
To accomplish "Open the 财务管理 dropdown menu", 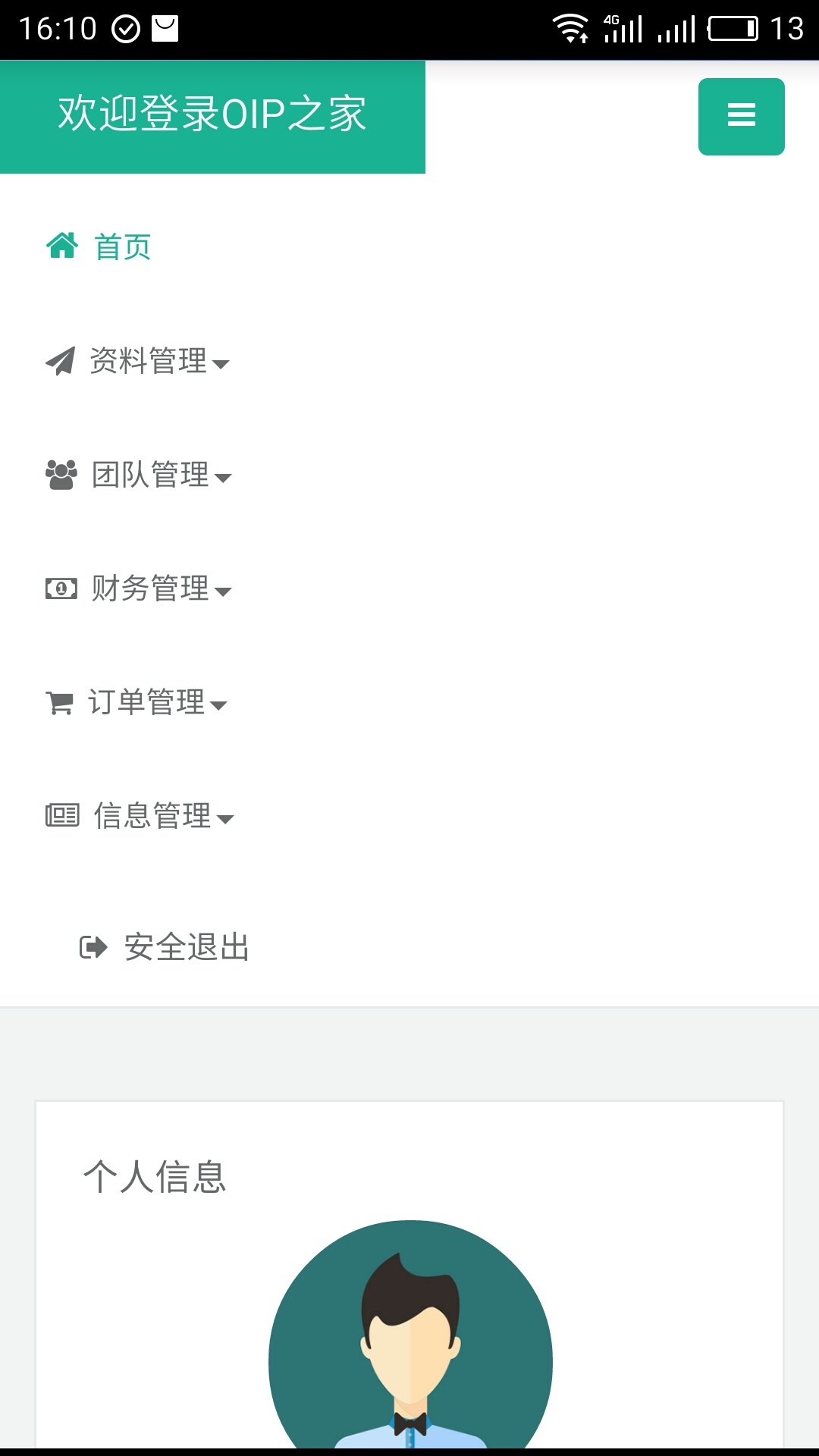I will (225, 593).
